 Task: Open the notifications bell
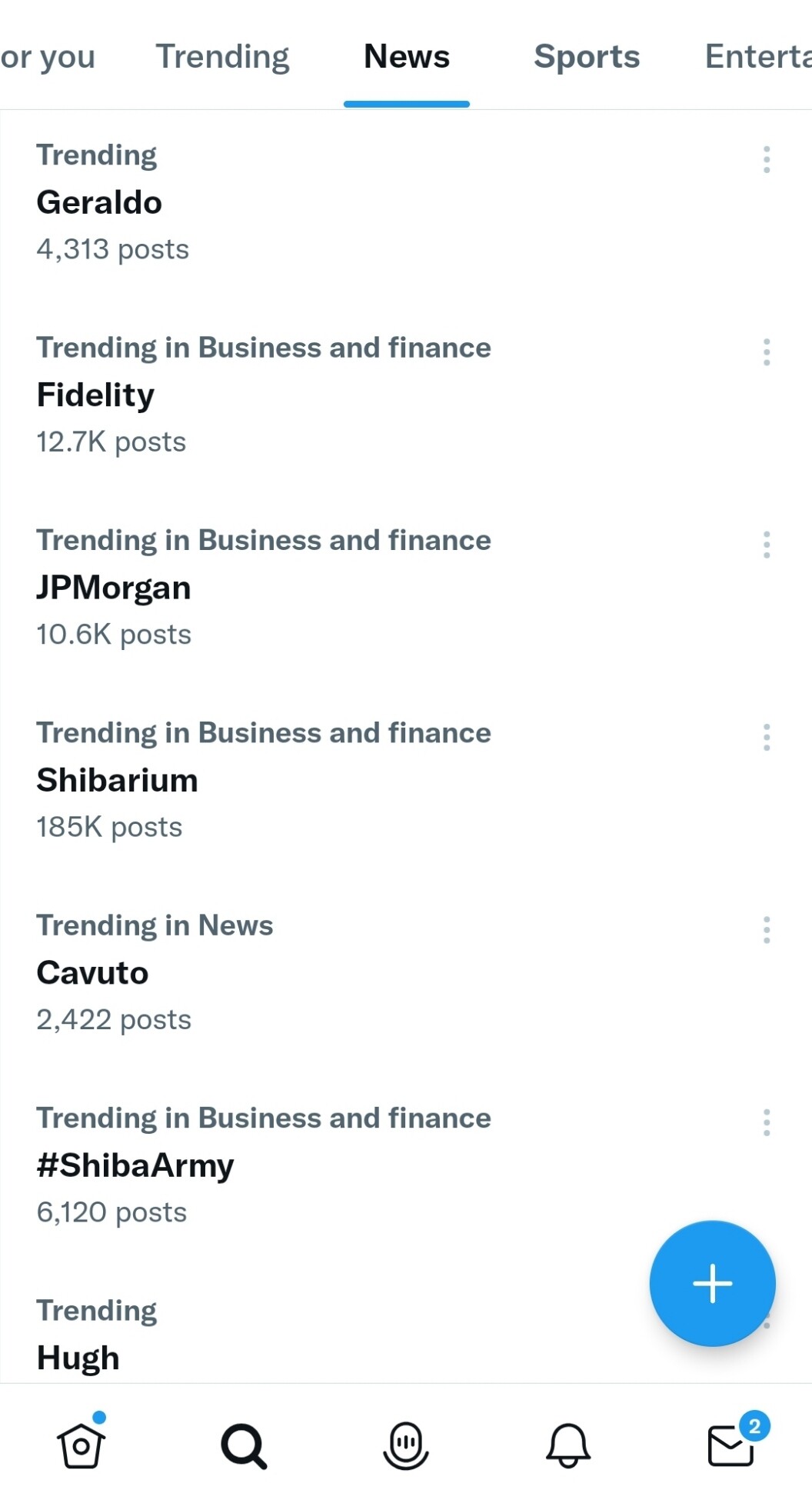click(568, 1445)
